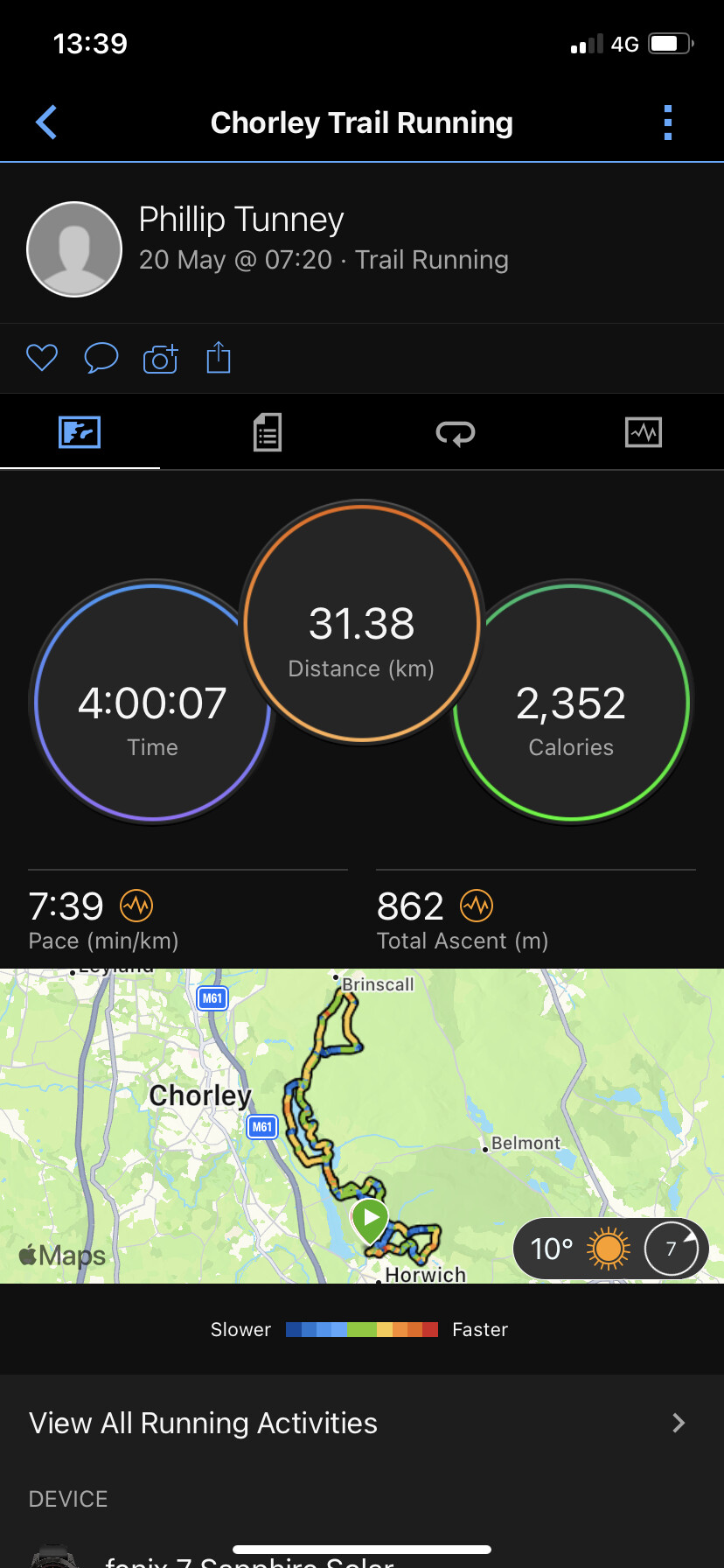
Task: Open the three-dot overflow menu
Action: coord(668,122)
